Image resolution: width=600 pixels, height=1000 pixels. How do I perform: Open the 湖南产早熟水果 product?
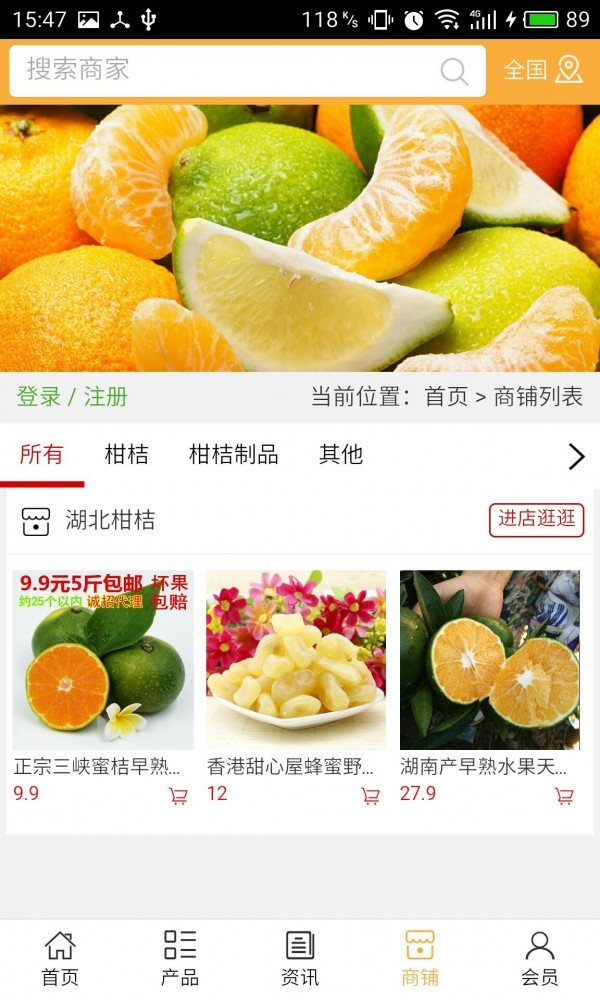pyautogui.click(x=490, y=660)
